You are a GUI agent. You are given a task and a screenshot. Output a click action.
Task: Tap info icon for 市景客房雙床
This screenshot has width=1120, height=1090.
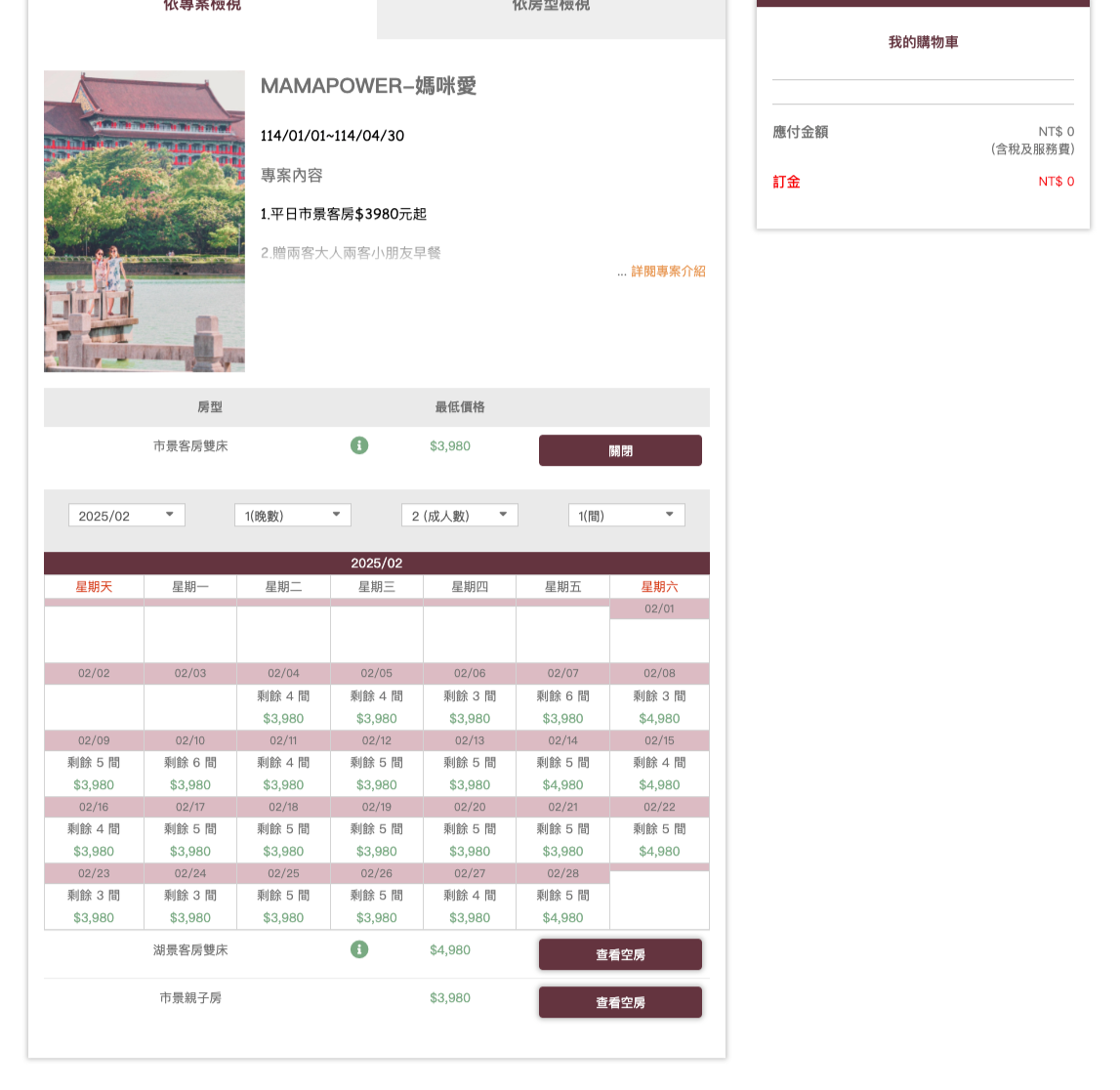(359, 445)
